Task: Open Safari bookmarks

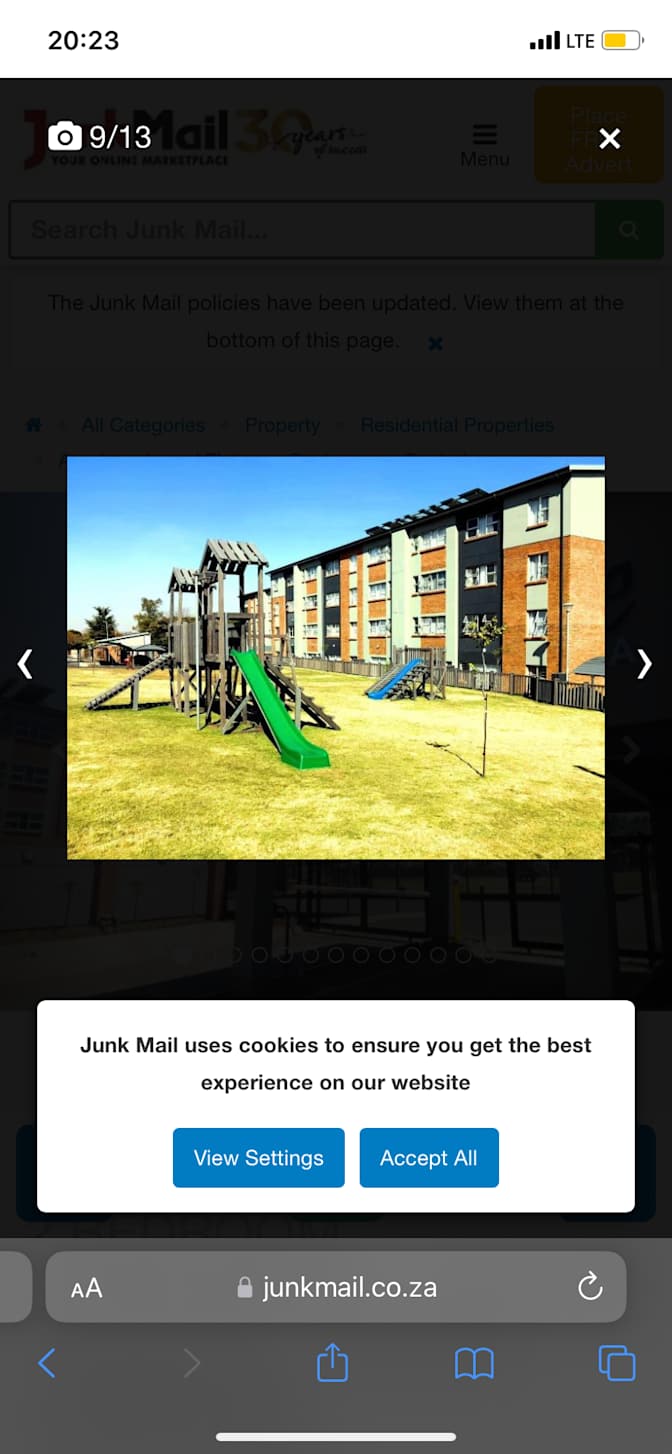Action: point(474,1363)
